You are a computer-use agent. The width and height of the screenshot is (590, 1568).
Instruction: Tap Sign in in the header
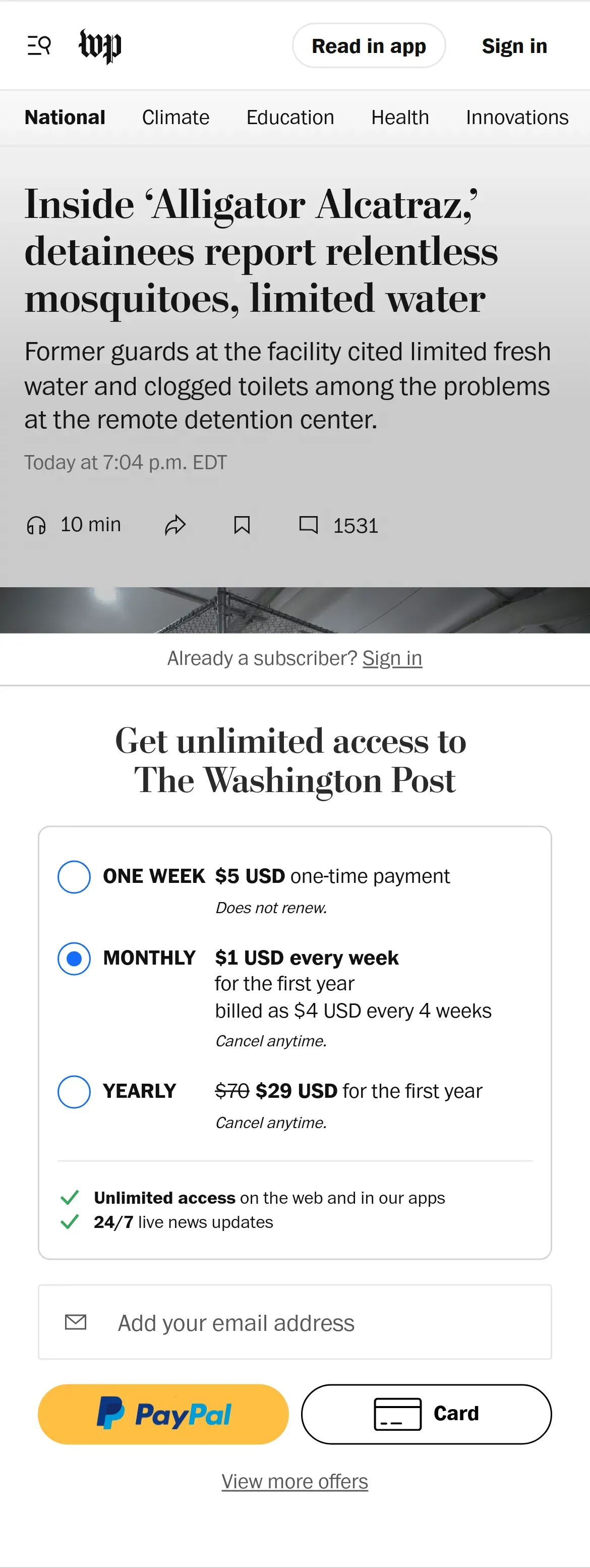[x=514, y=45]
